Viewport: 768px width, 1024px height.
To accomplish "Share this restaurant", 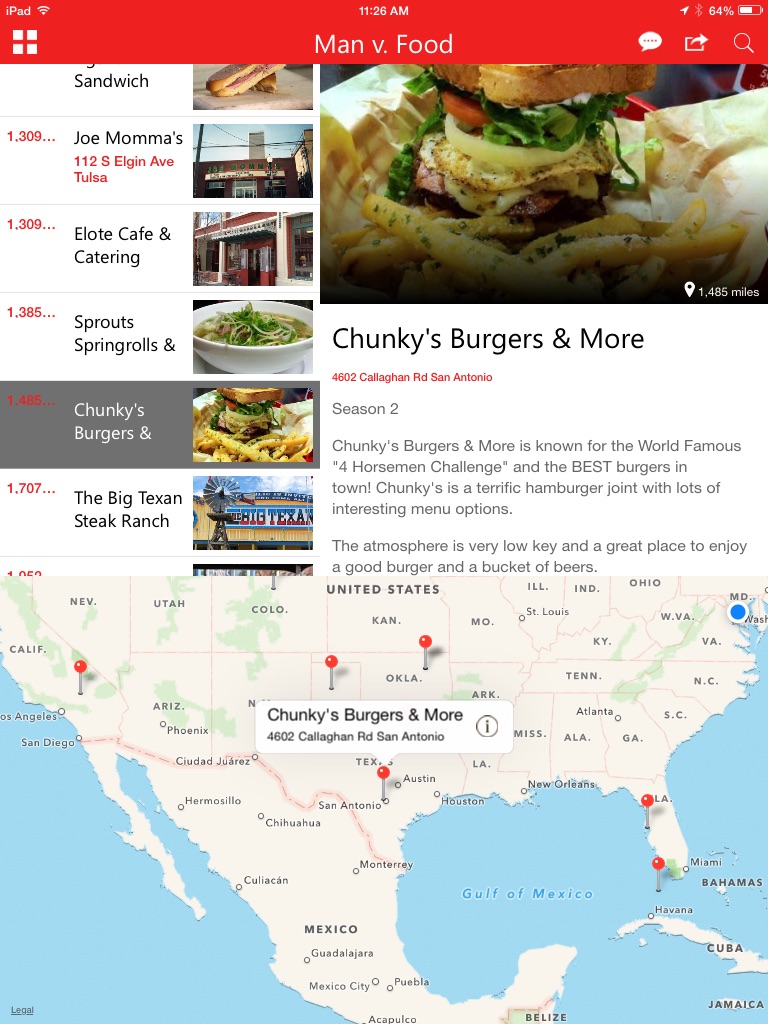I will point(695,42).
